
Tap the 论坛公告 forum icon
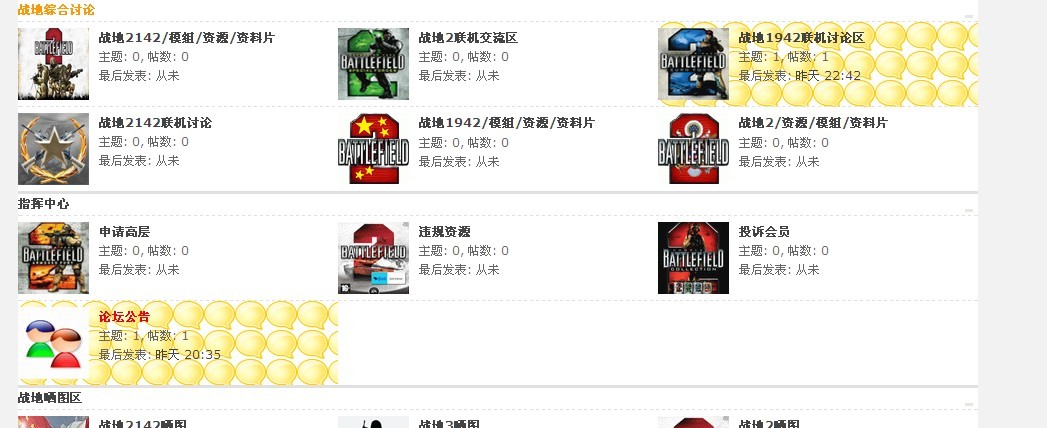53,343
